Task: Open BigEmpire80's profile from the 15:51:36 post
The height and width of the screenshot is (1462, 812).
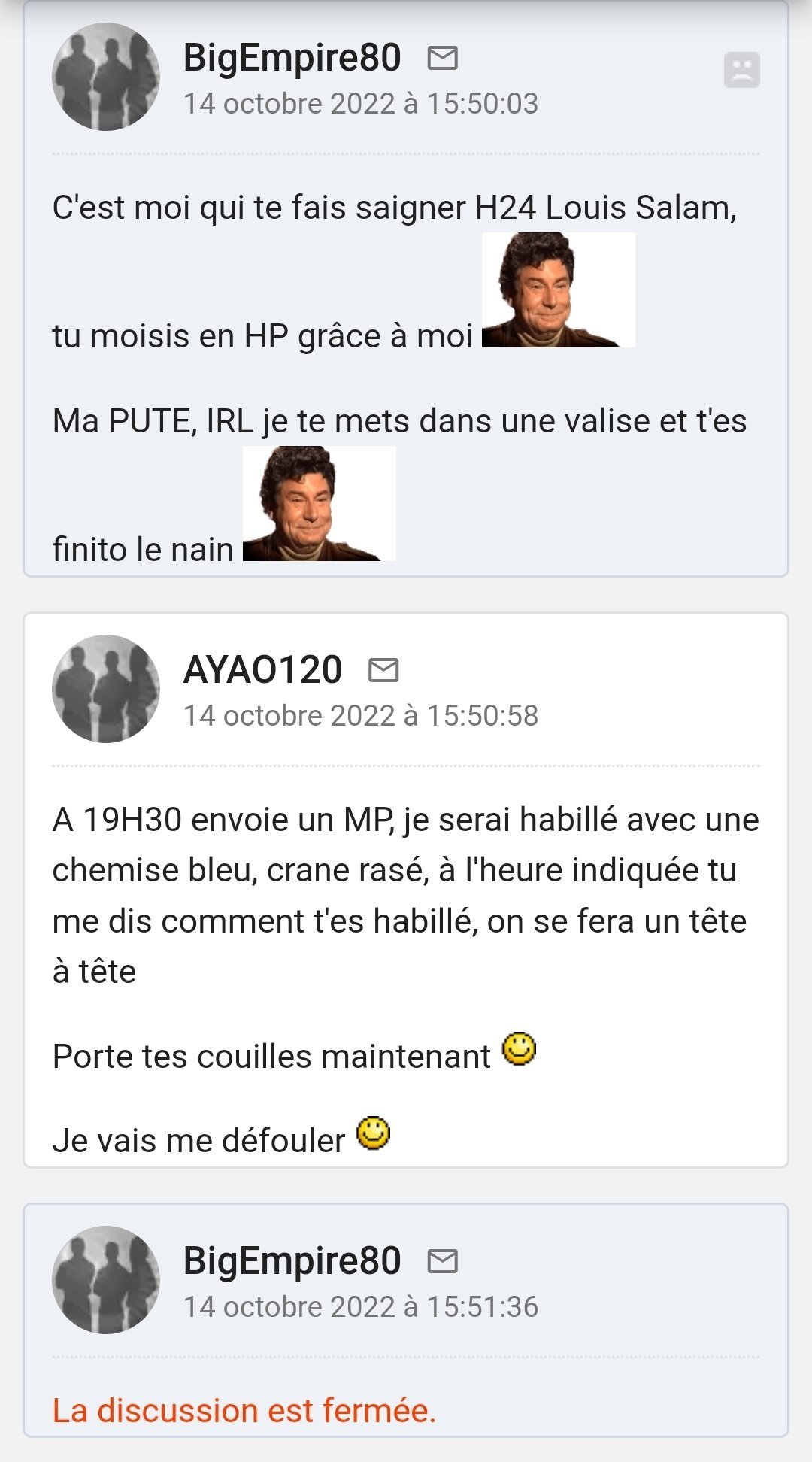Action: [x=292, y=1260]
